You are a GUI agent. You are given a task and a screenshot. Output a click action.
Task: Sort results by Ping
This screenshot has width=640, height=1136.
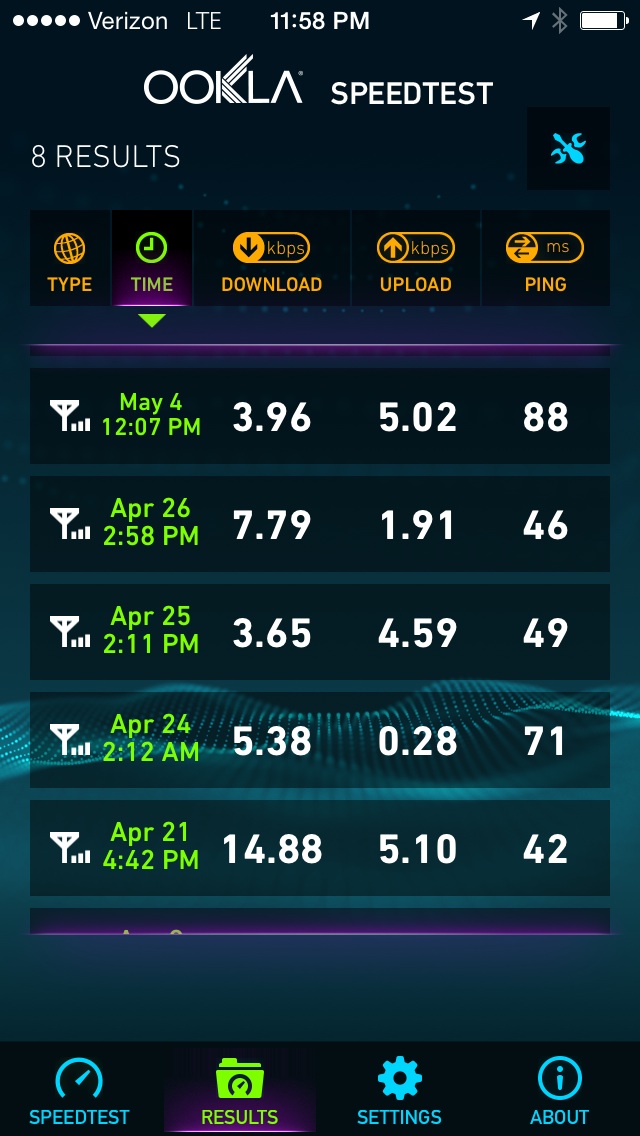pos(546,259)
